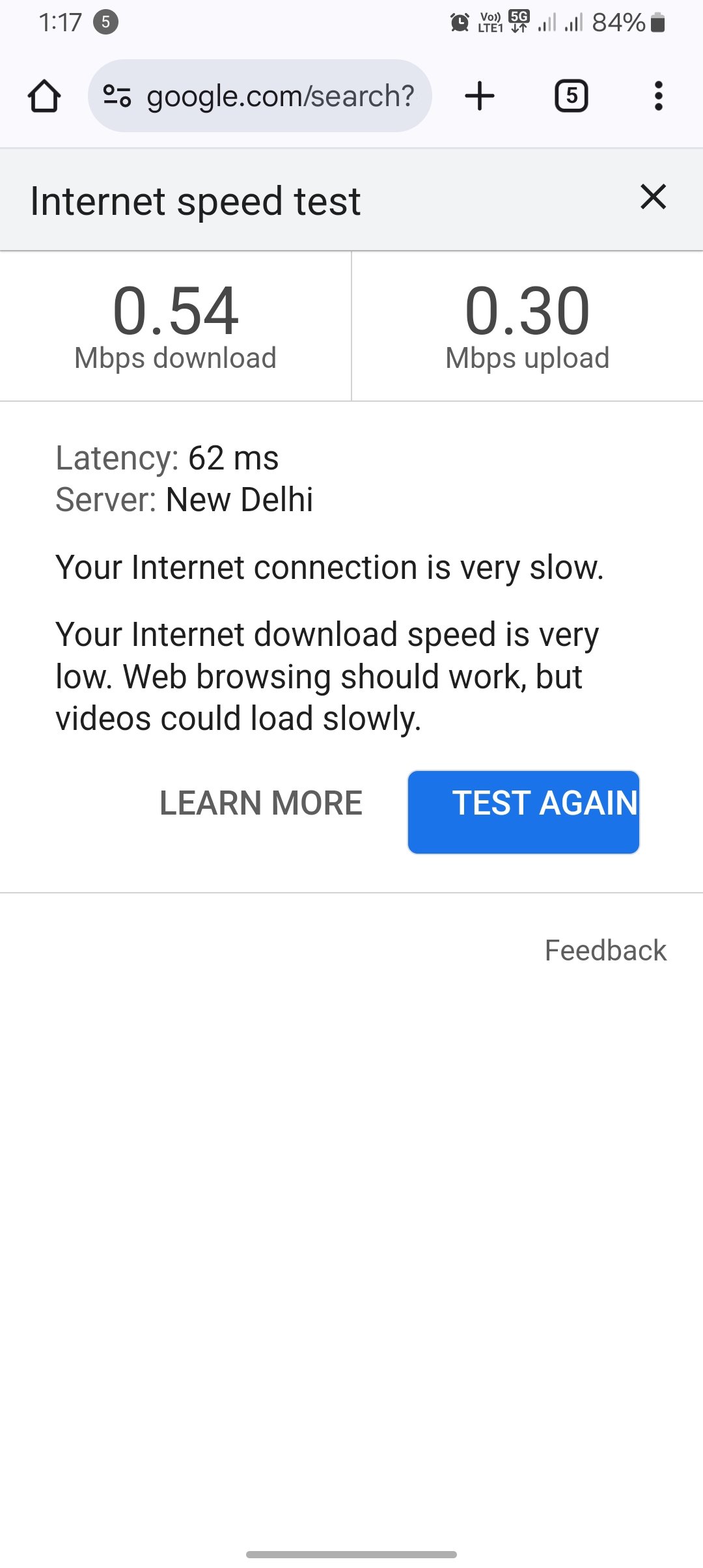Open a new tab
The width and height of the screenshot is (703, 1568).
(480, 96)
